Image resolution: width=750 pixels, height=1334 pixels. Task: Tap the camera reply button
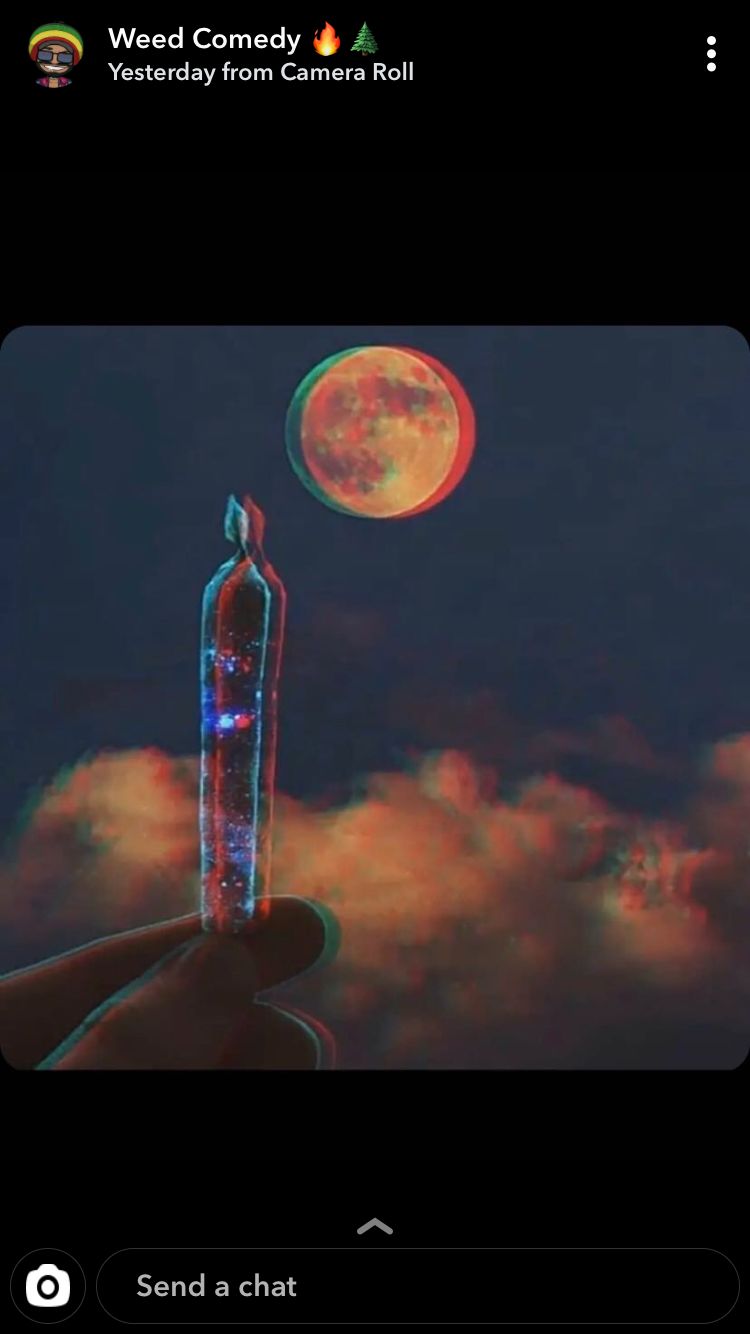click(x=48, y=1286)
